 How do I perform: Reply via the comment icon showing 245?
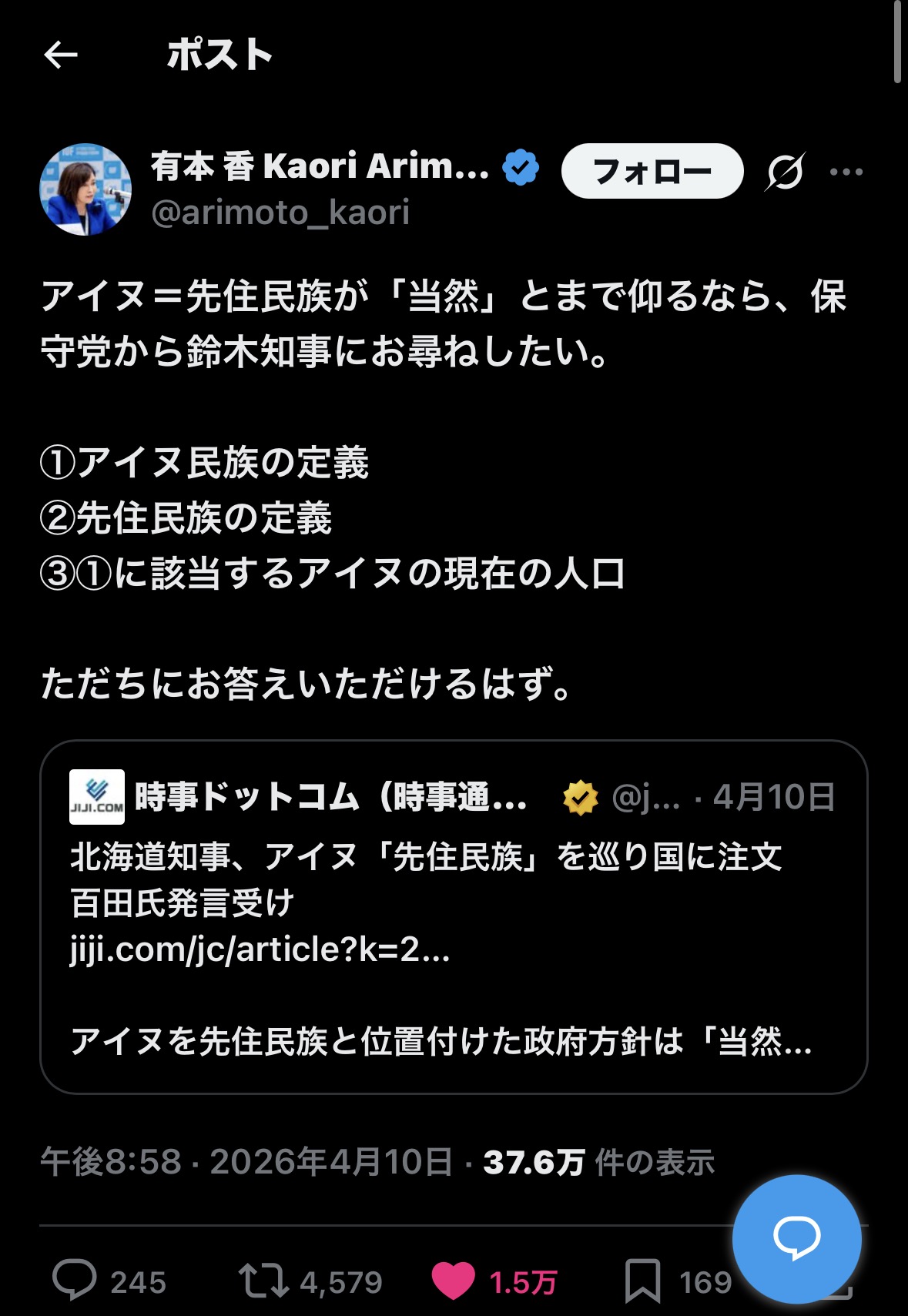click(x=75, y=1280)
